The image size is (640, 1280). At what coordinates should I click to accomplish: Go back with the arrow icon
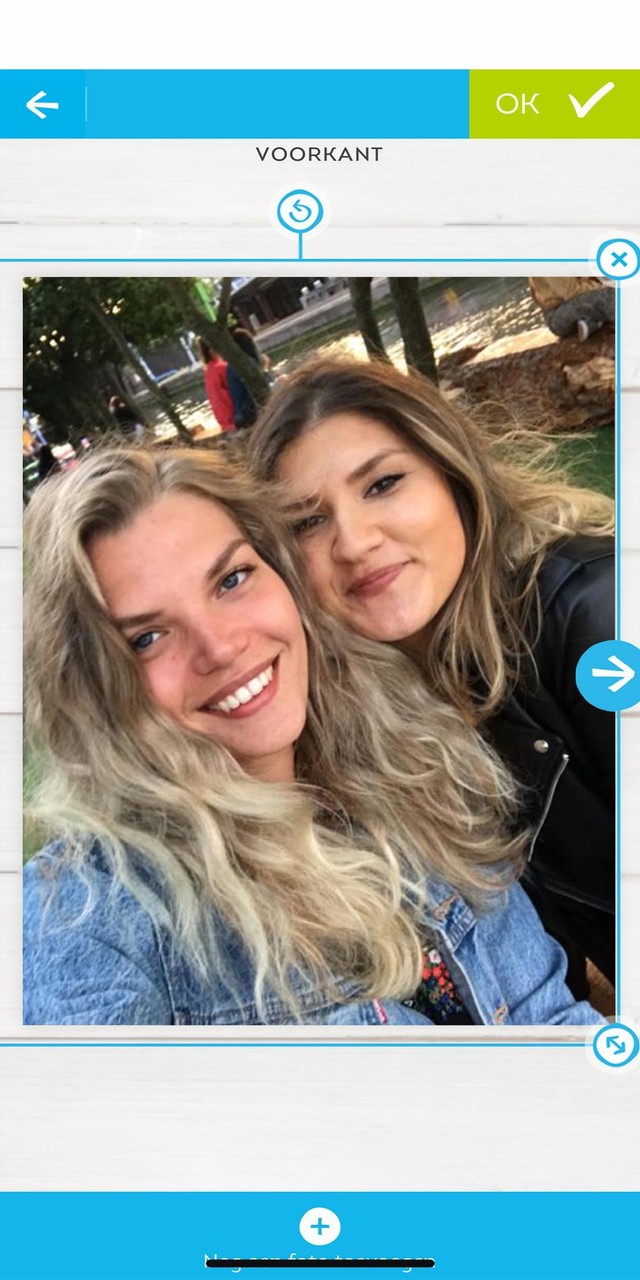pos(42,104)
